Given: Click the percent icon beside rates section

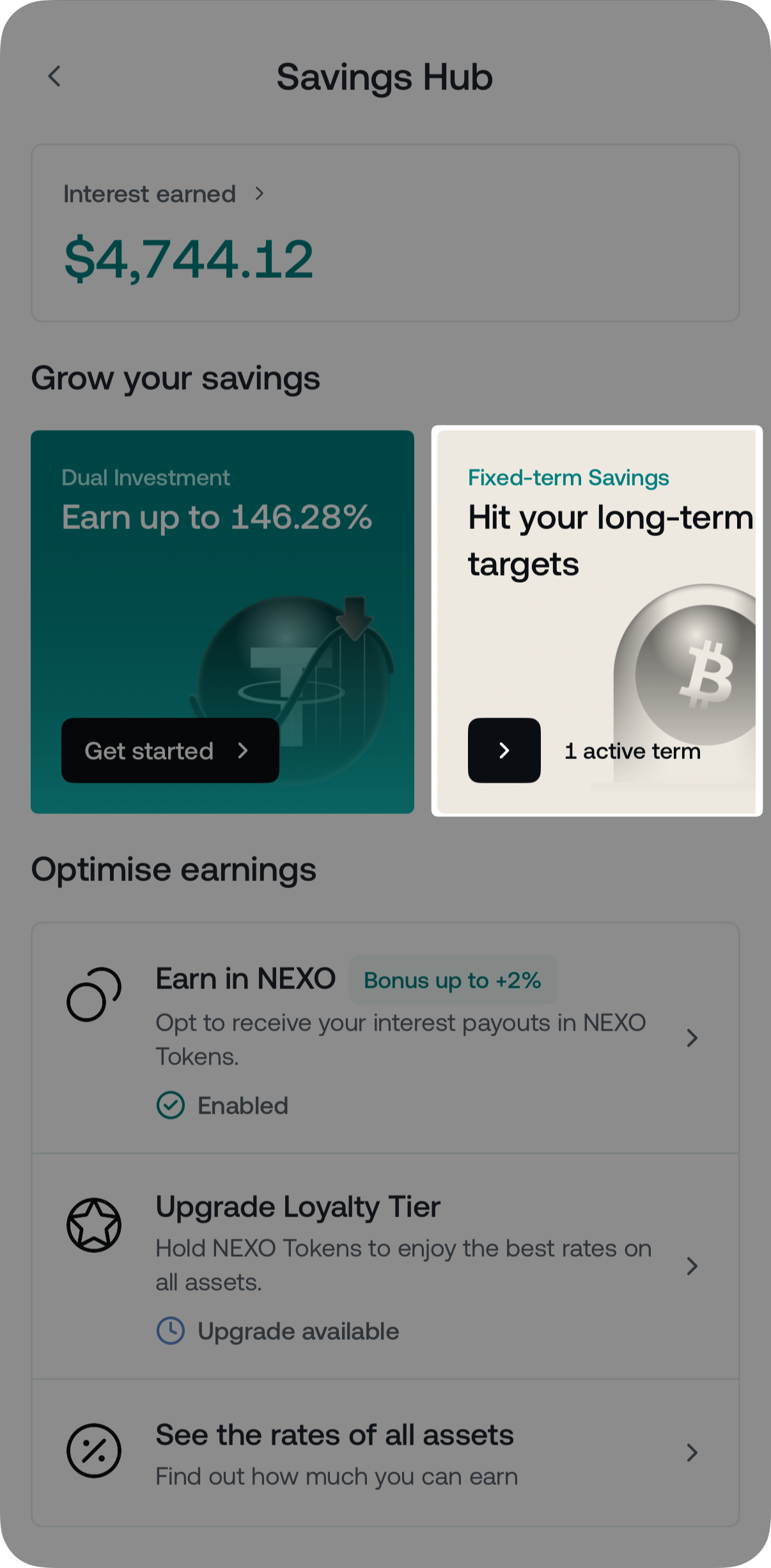Looking at the screenshot, I should (x=93, y=1450).
